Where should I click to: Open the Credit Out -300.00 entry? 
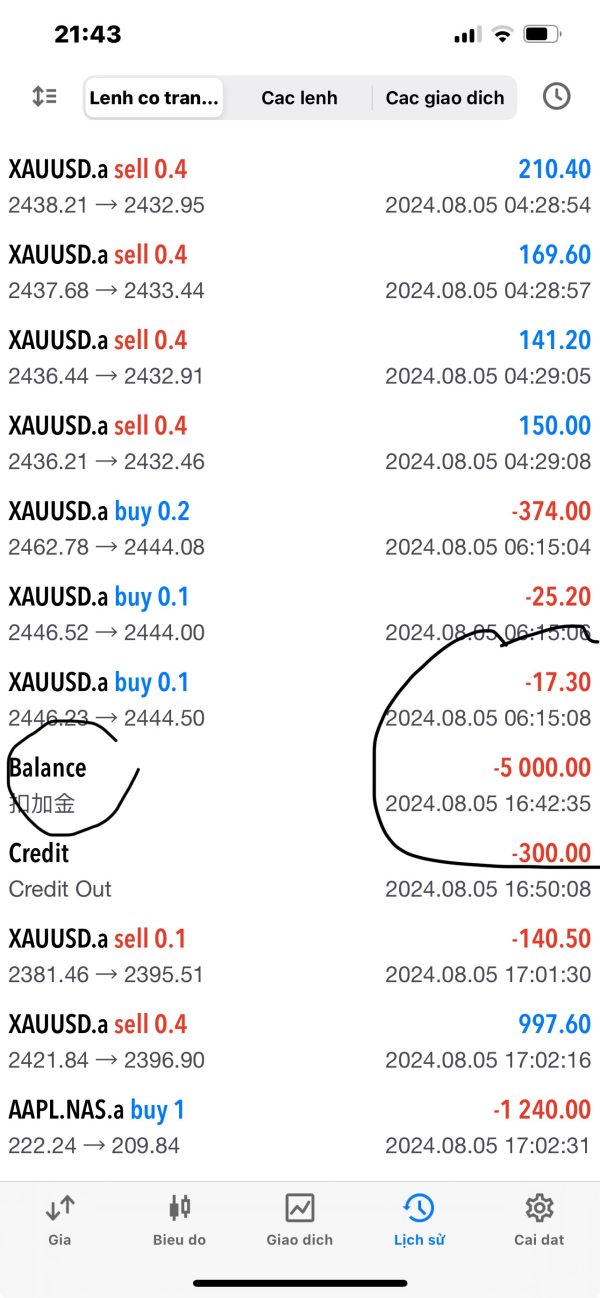[300, 870]
